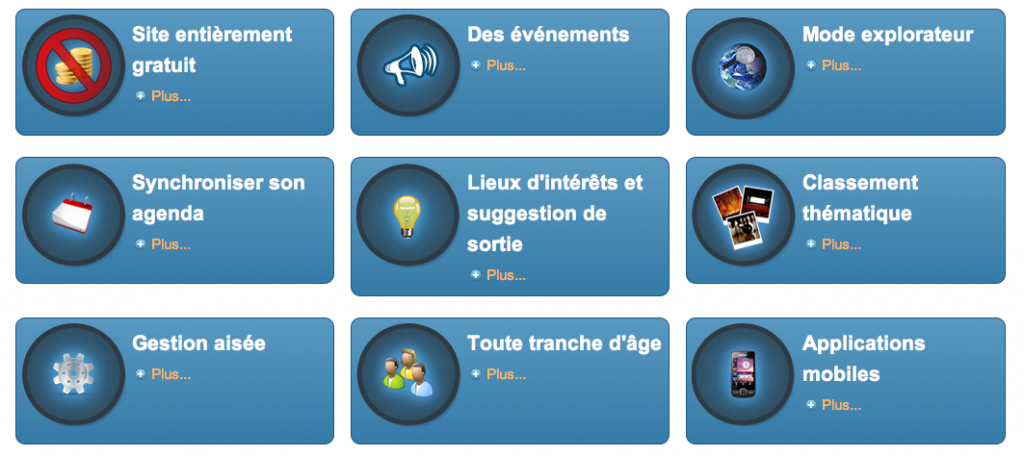Show more about Applications mobiles
The height and width of the screenshot is (457, 1024).
click(x=840, y=406)
